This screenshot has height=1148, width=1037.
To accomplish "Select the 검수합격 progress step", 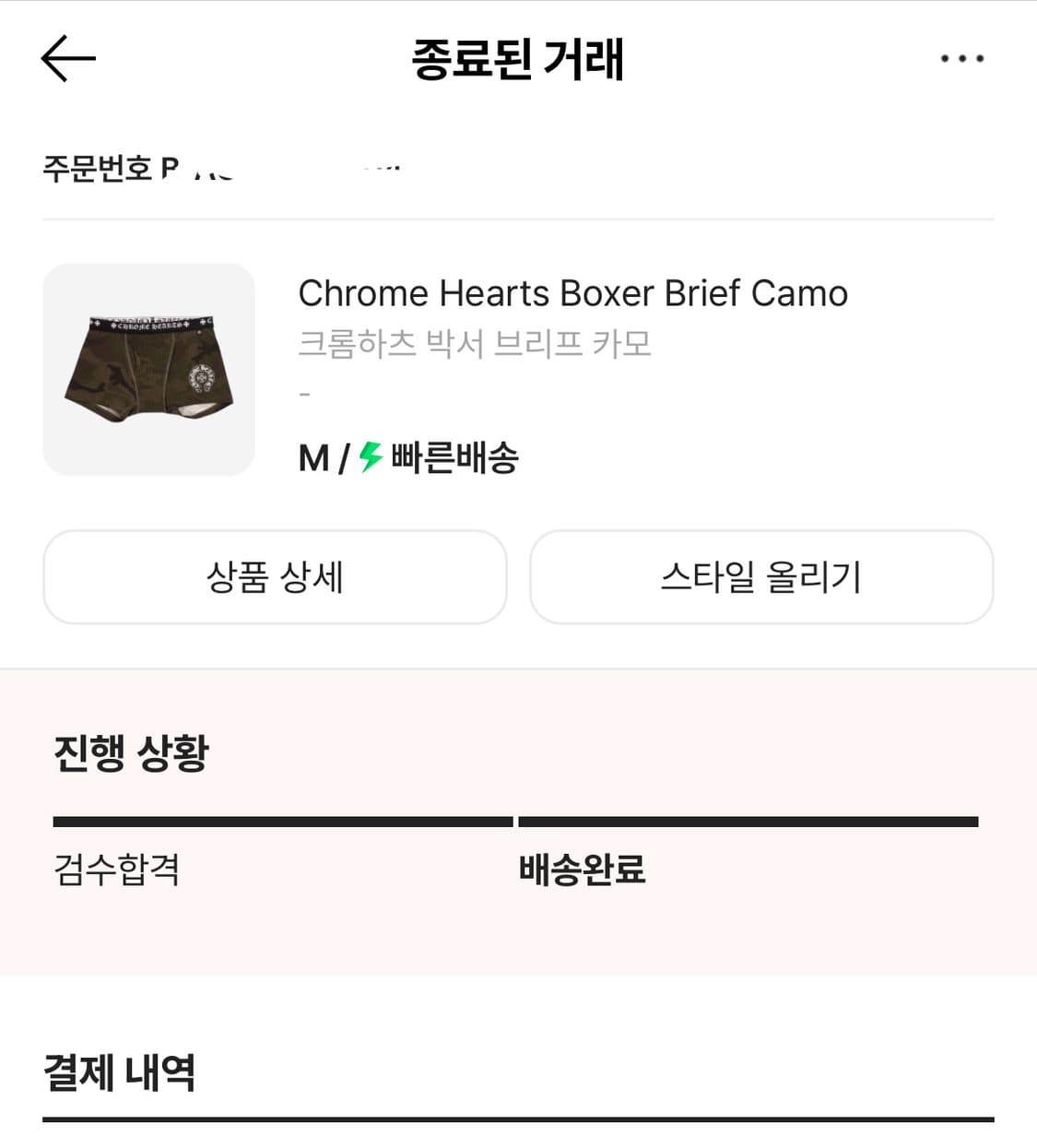I will [x=118, y=867].
